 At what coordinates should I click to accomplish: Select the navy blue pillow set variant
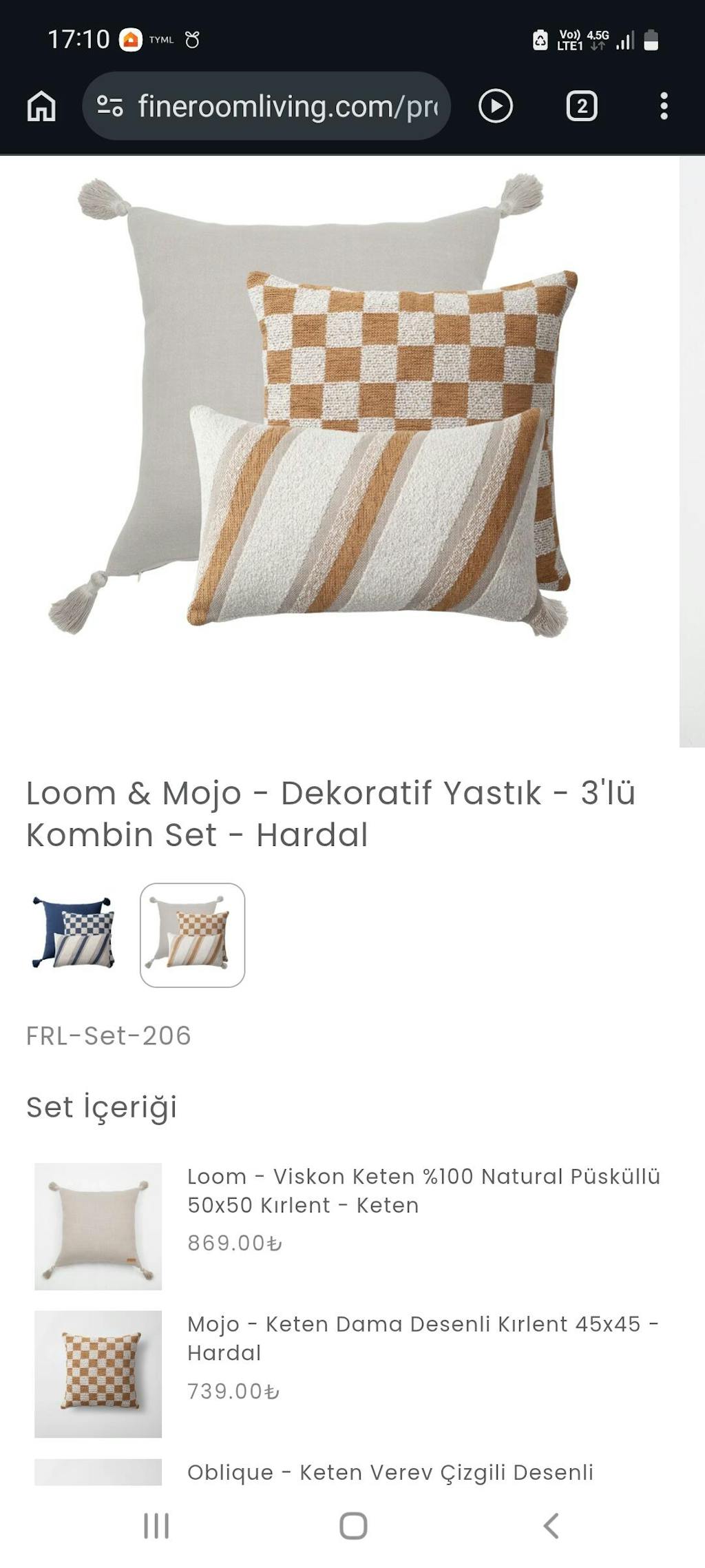[x=72, y=935]
